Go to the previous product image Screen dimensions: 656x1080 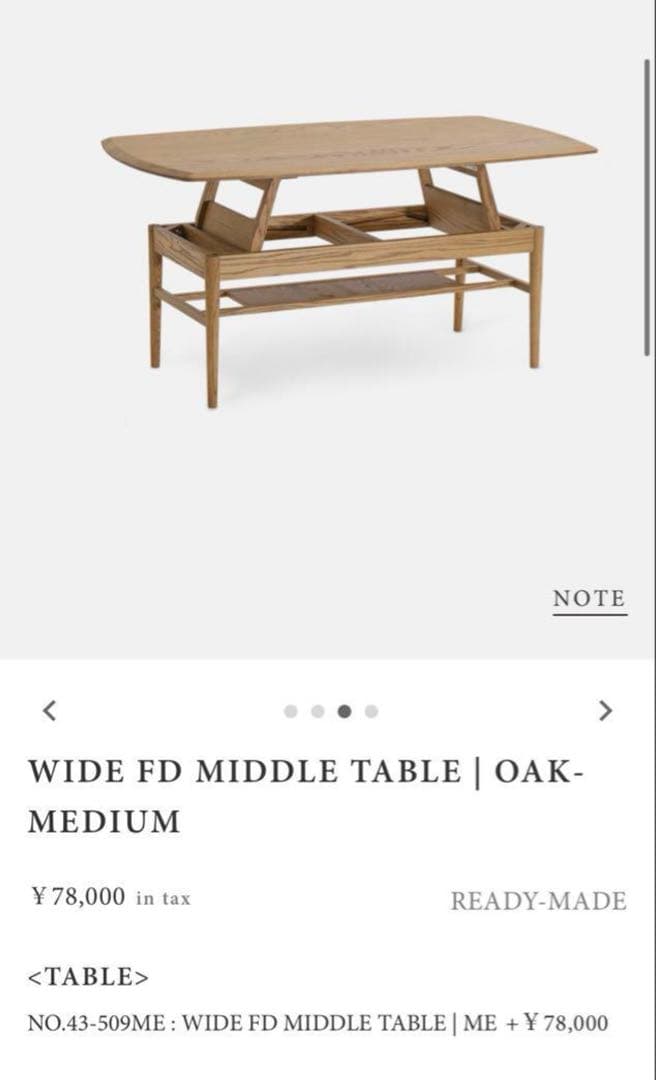49,711
